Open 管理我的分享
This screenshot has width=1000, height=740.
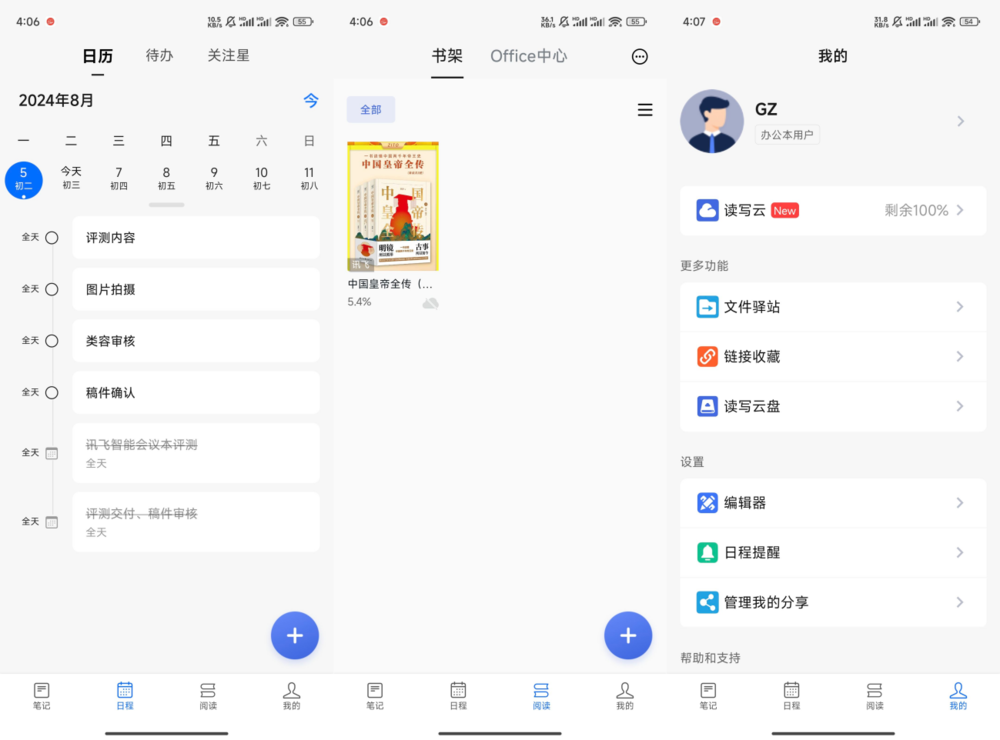pyautogui.click(x=832, y=603)
